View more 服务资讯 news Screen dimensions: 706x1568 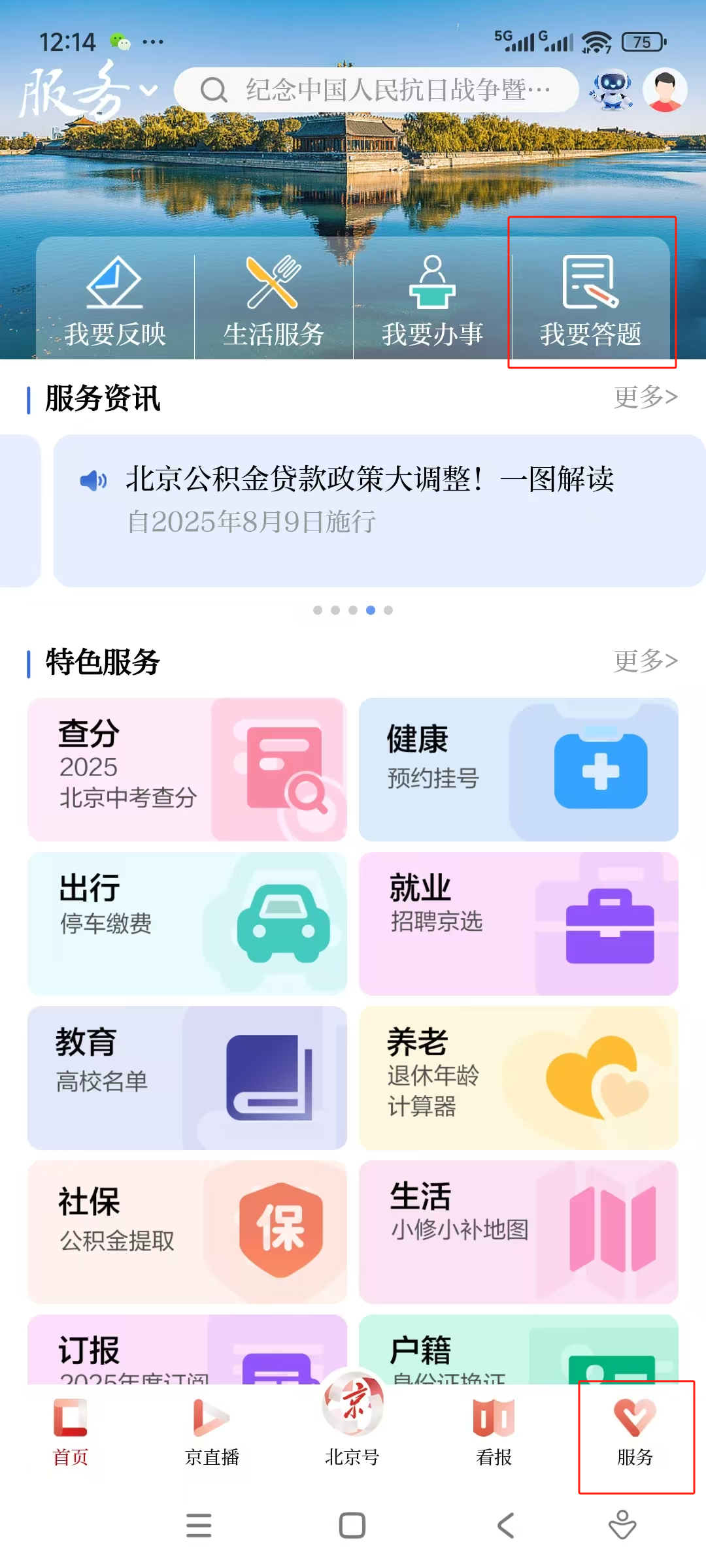645,397
